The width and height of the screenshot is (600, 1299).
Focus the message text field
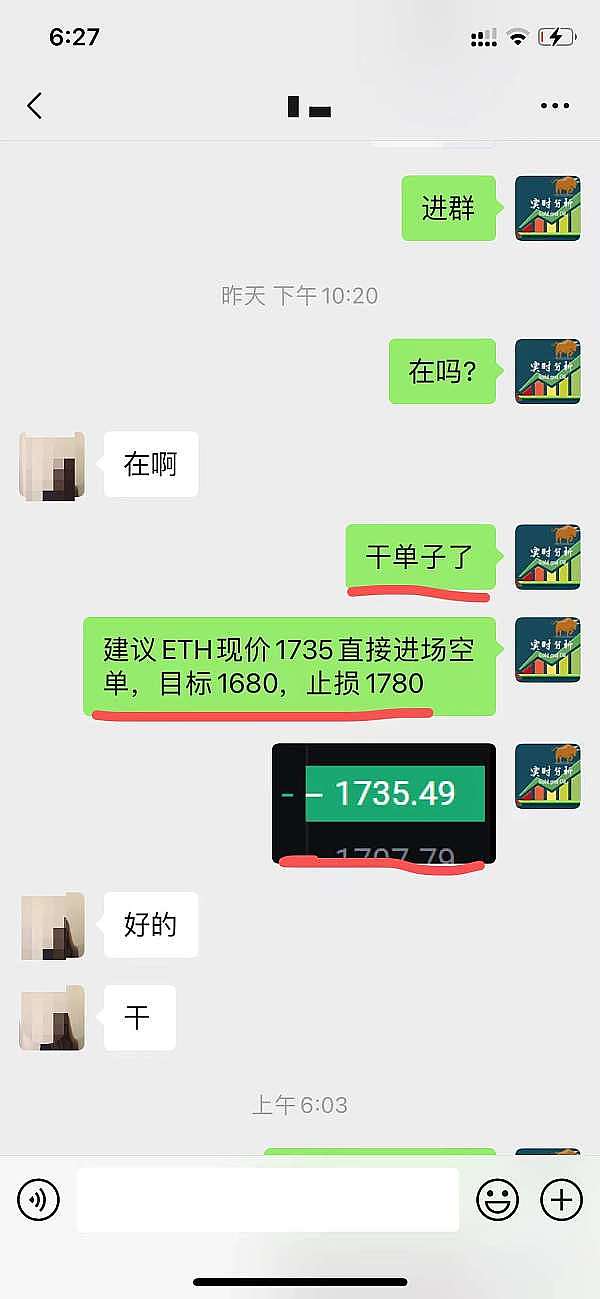click(268, 1198)
